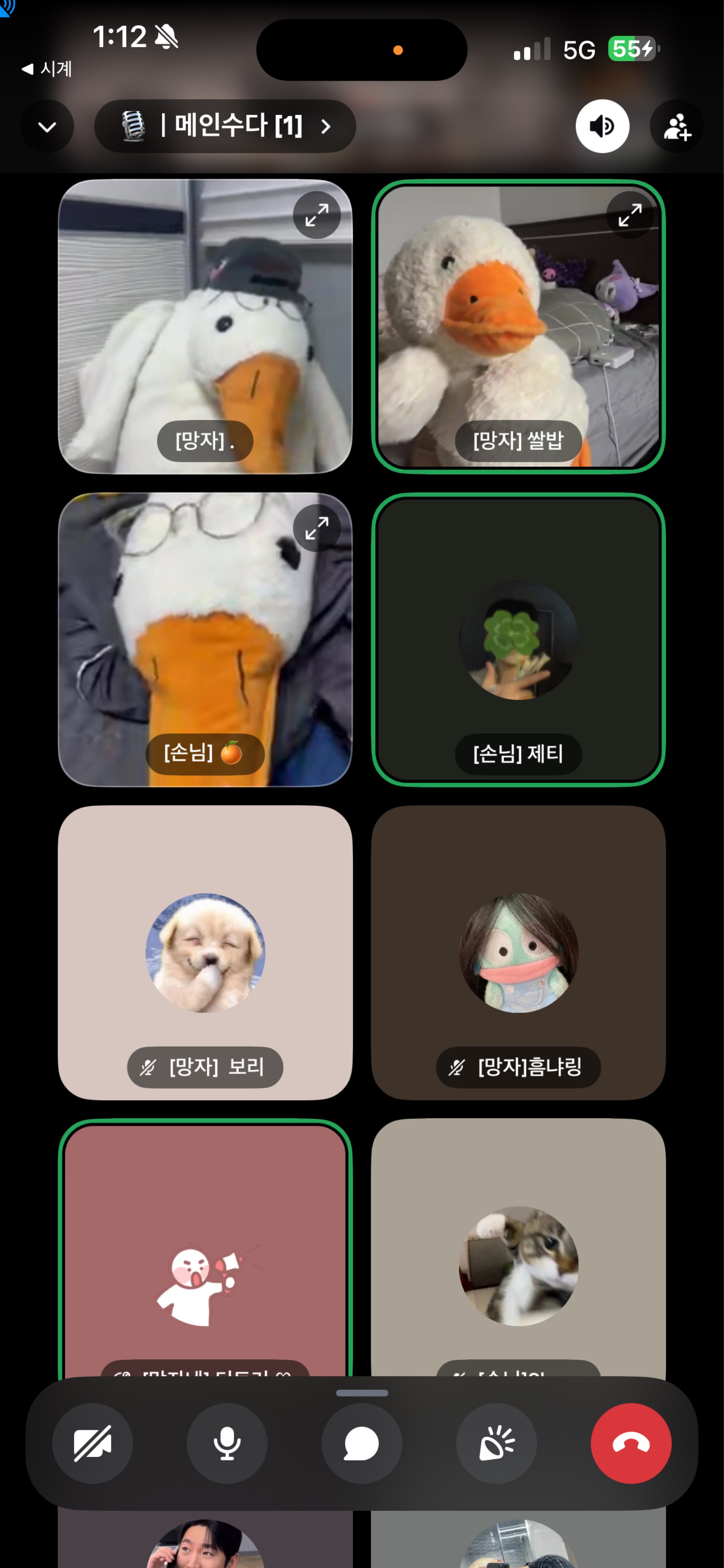The width and height of the screenshot is (724, 1568).
Task: Turn on the camera
Action: tap(93, 1443)
